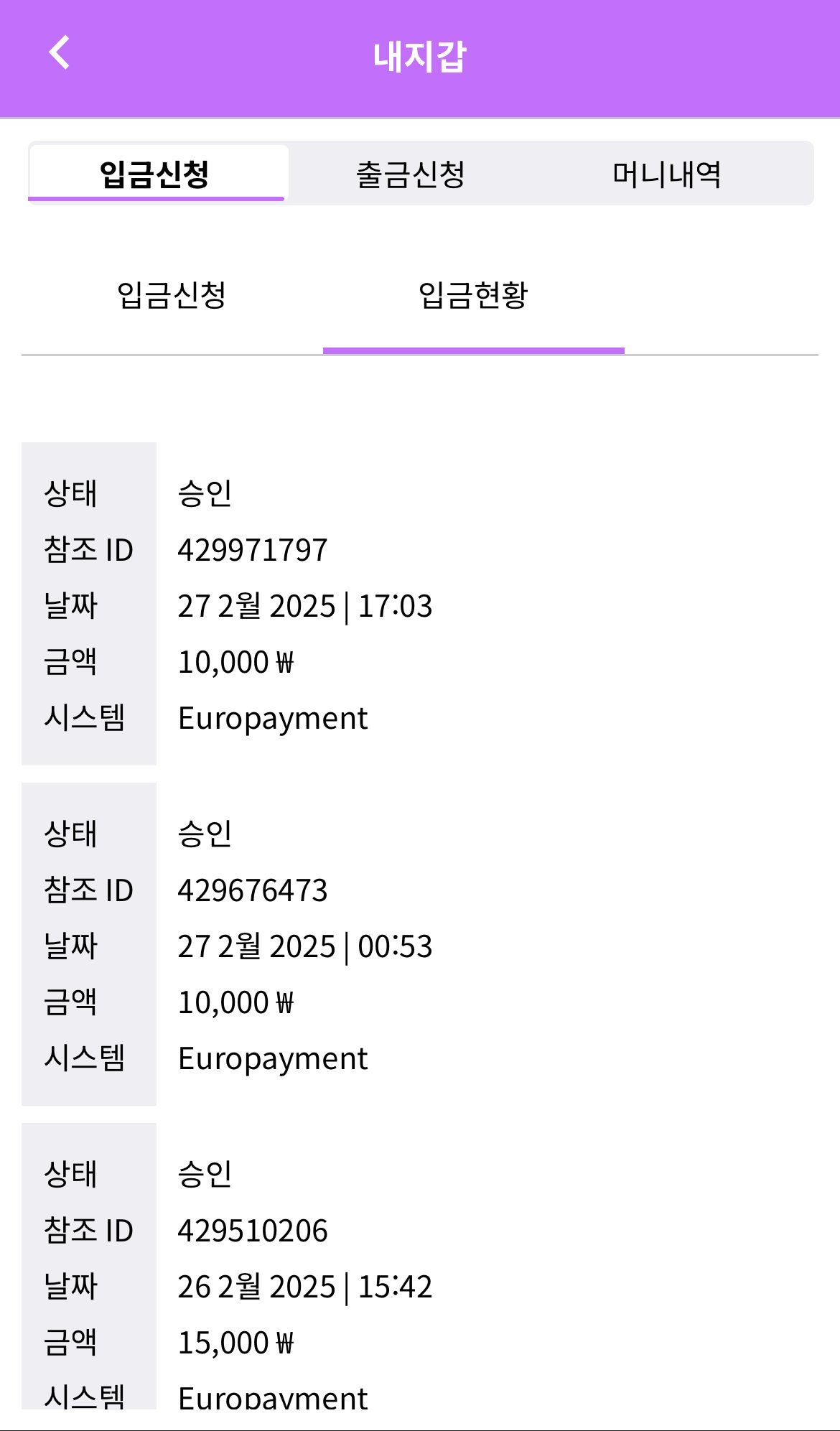Select the top 입금신청 tab

pyautogui.click(x=157, y=173)
